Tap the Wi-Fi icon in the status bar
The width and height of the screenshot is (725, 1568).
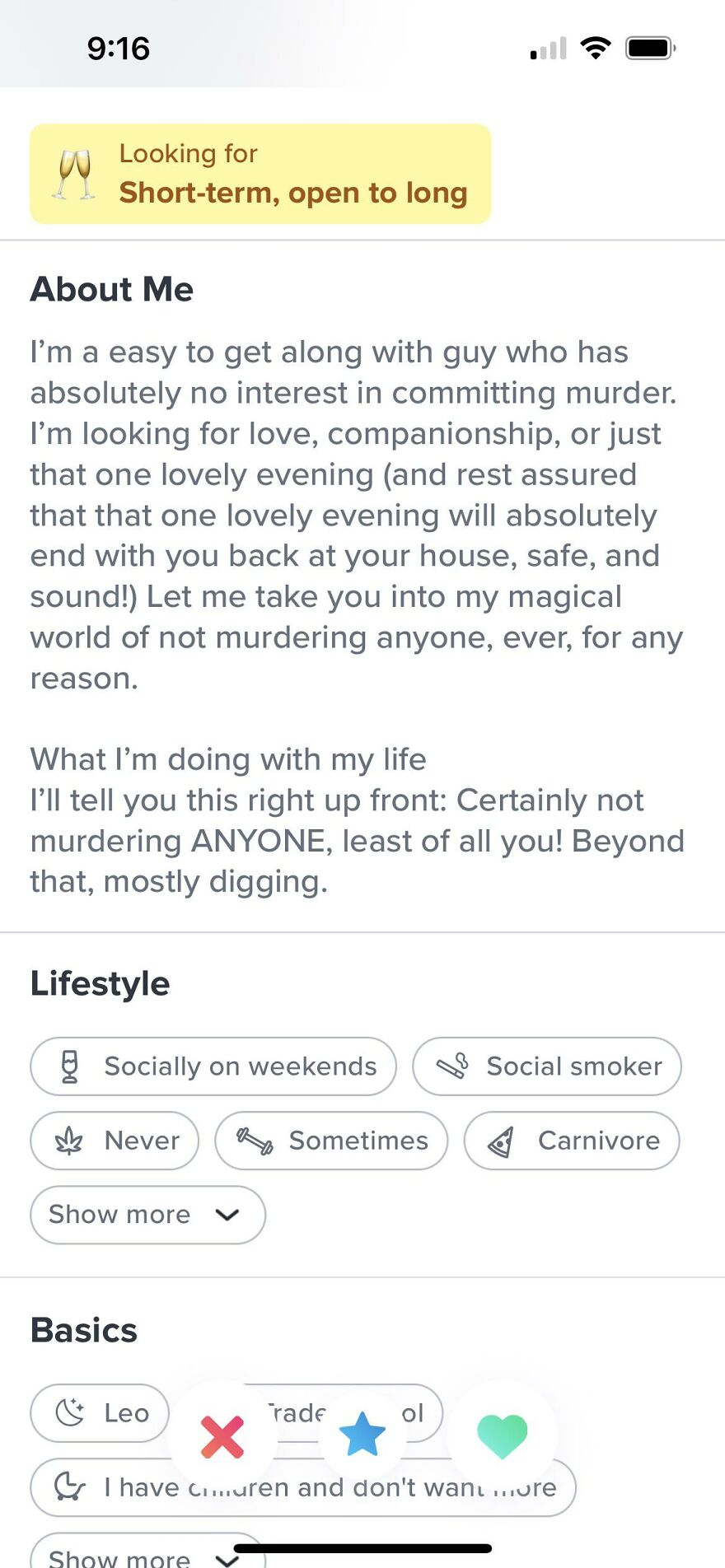coord(595,47)
